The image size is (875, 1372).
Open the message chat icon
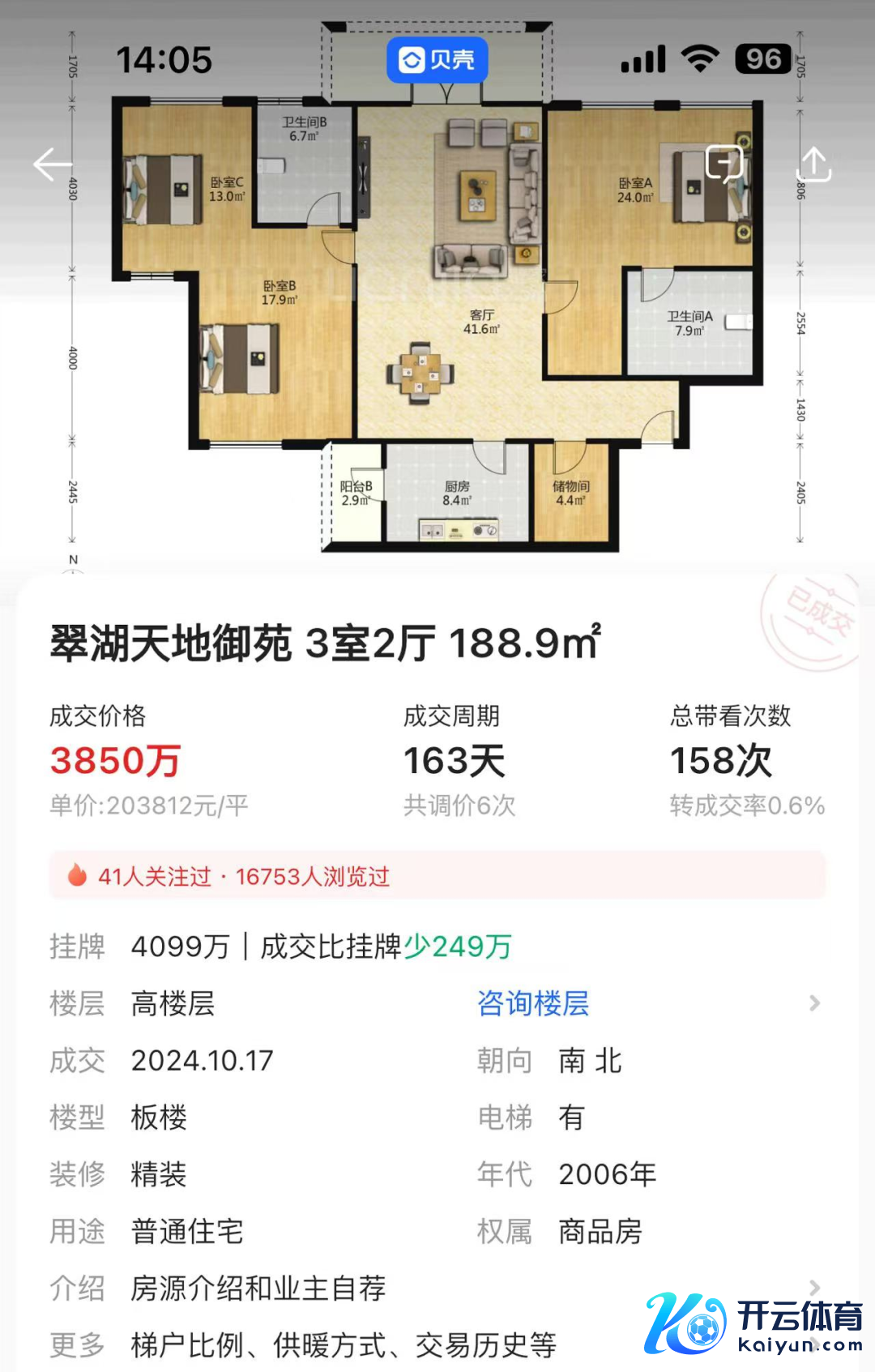pos(723,164)
